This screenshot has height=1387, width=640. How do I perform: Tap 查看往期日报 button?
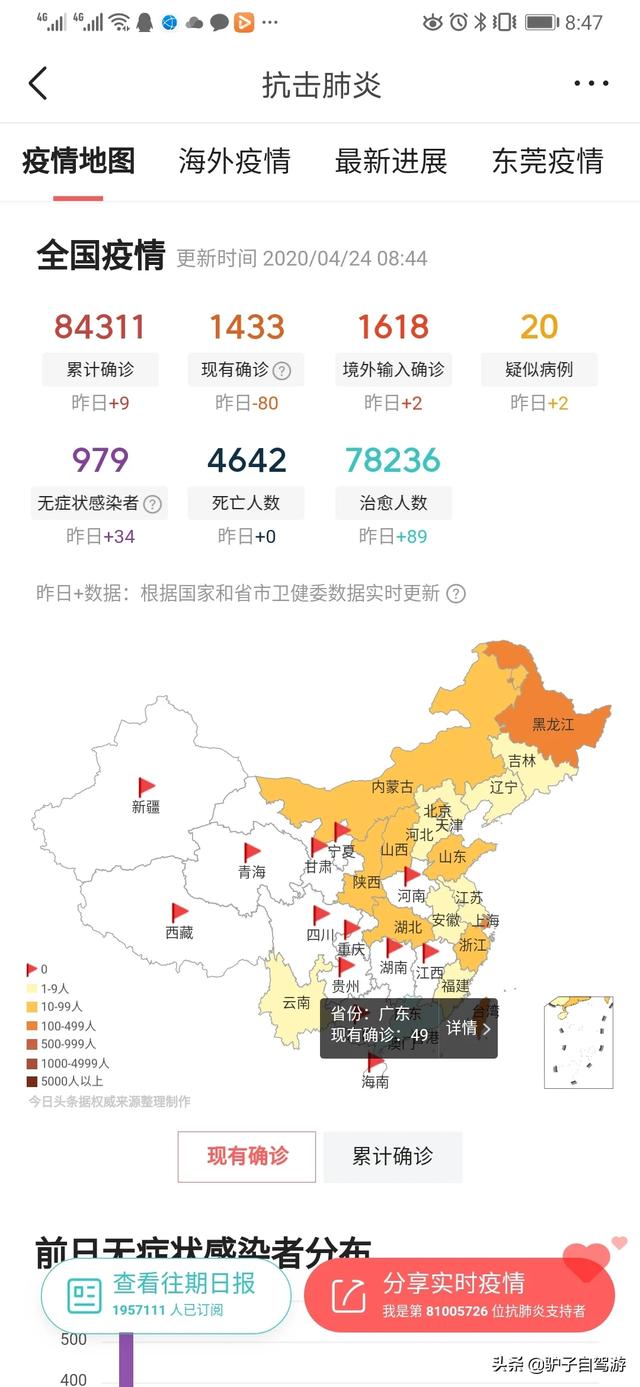click(x=166, y=1295)
